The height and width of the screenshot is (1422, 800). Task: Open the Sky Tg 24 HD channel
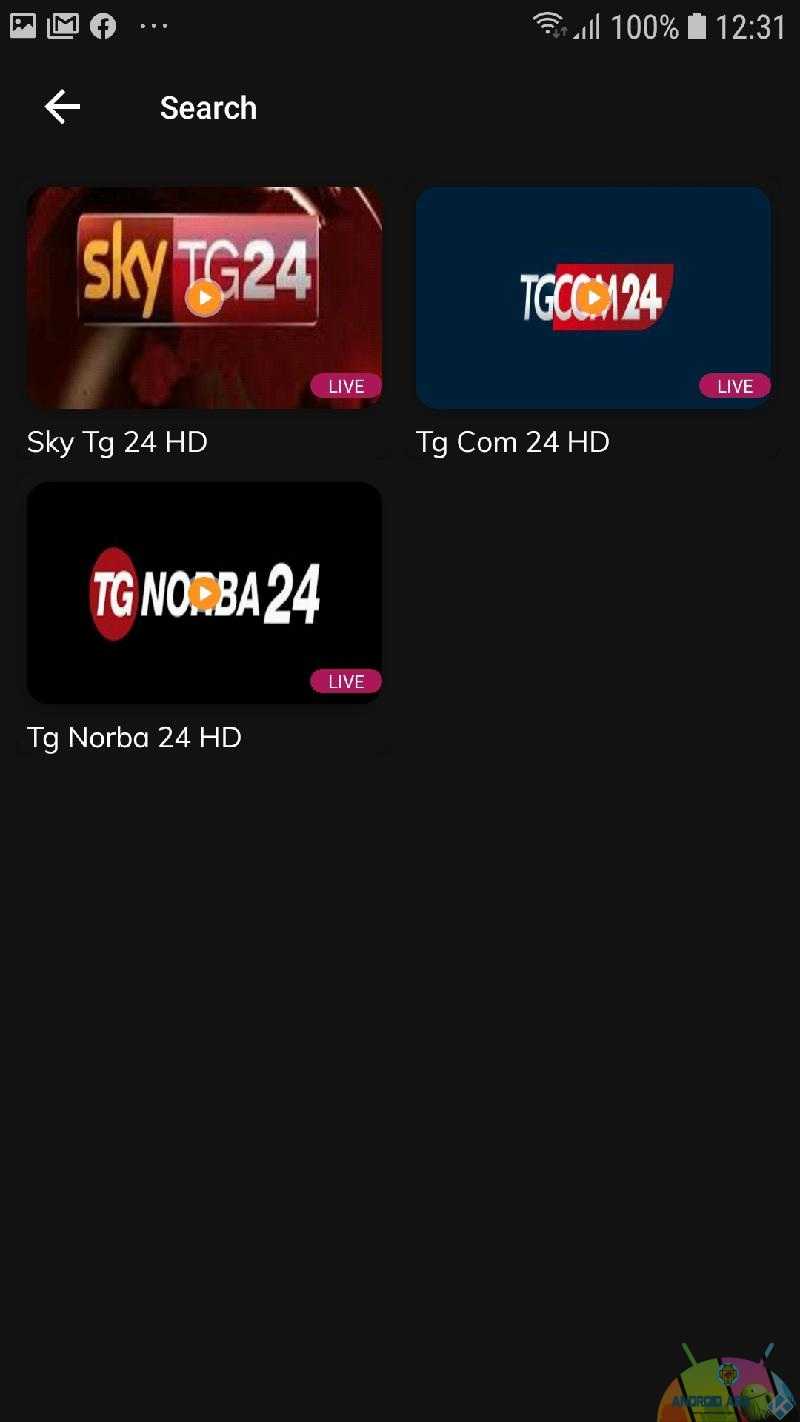click(204, 297)
